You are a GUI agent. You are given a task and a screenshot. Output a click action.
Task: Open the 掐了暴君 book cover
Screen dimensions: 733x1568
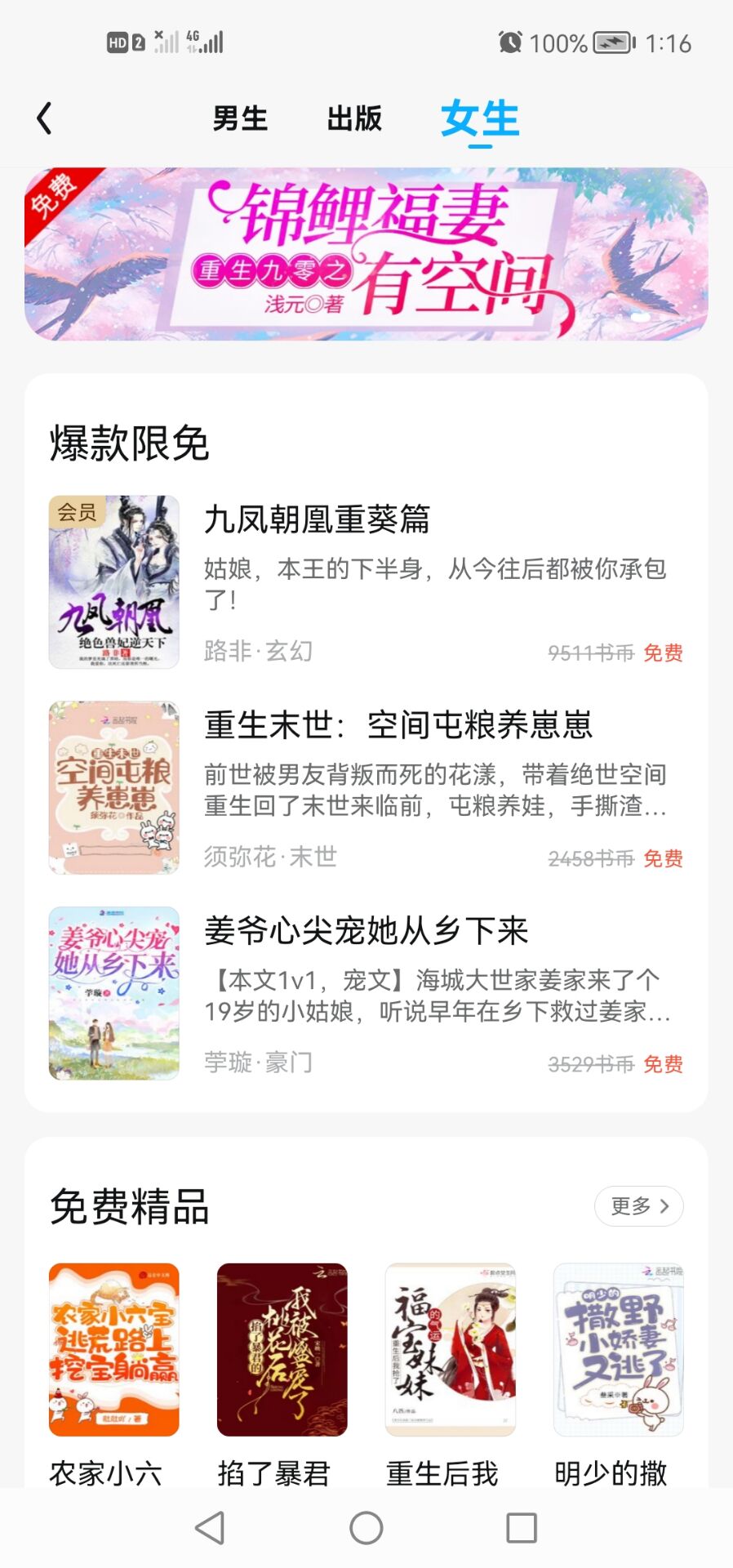point(282,1349)
